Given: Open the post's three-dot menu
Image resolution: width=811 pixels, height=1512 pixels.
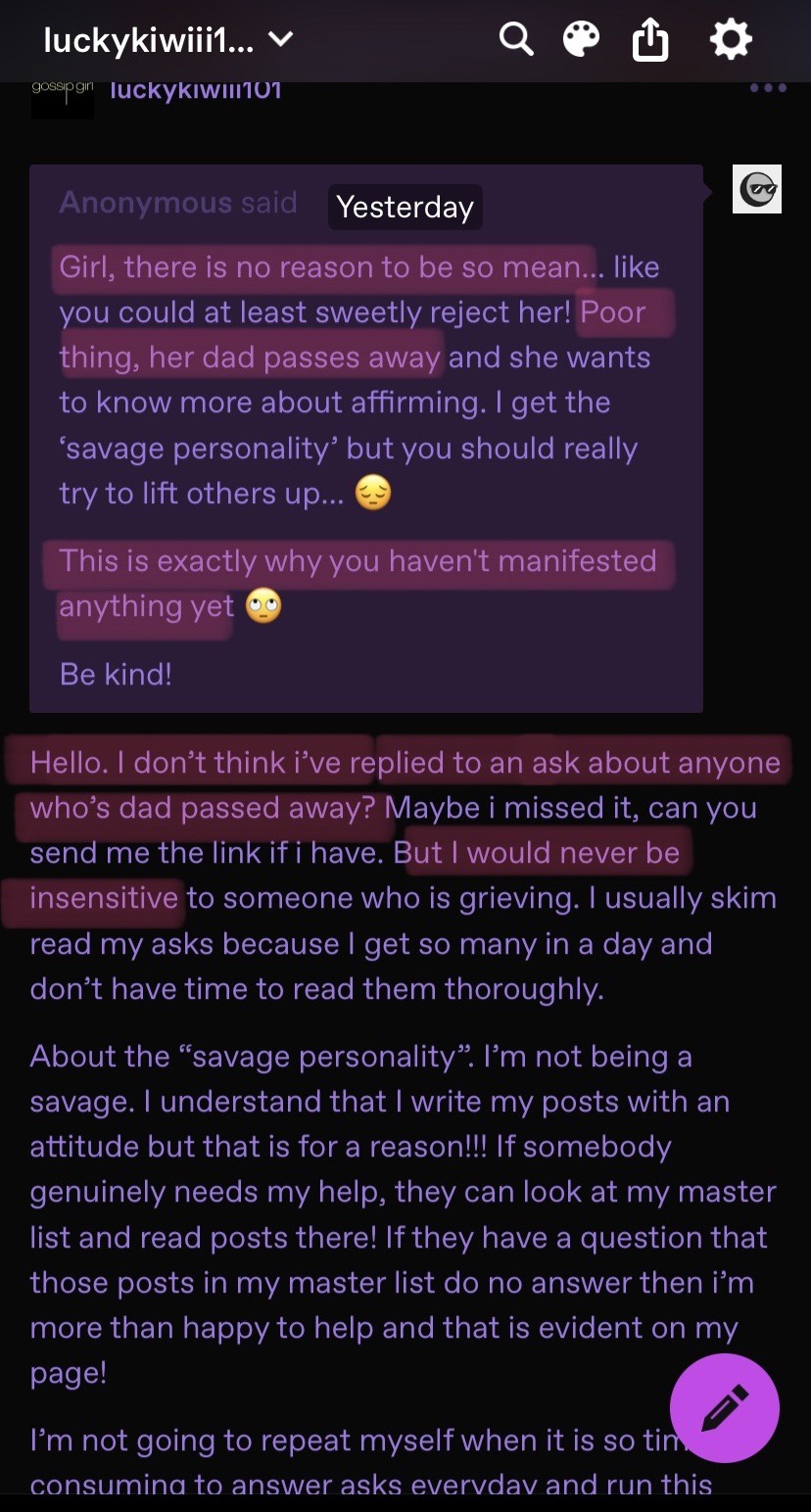Looking at the screenshot, I should (x=767, y=89).
